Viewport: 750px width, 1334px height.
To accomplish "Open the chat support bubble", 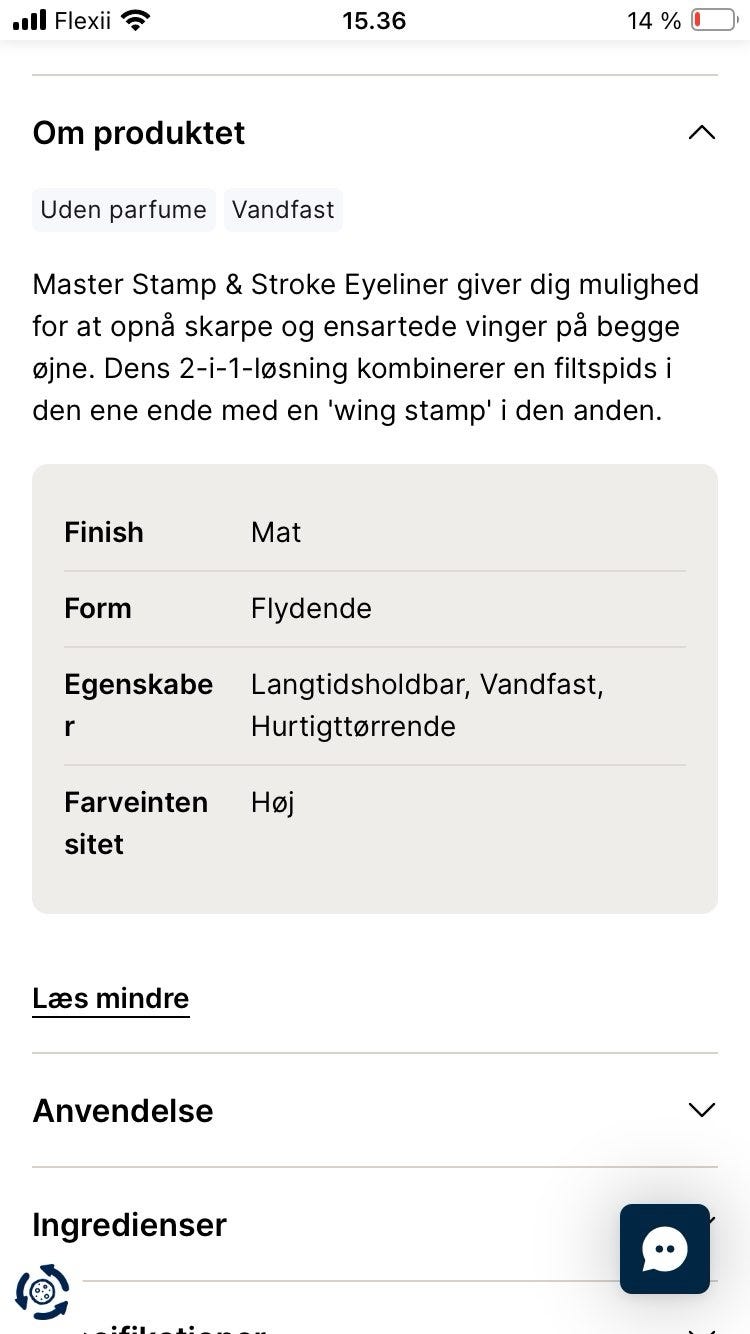I will 665,1249.
